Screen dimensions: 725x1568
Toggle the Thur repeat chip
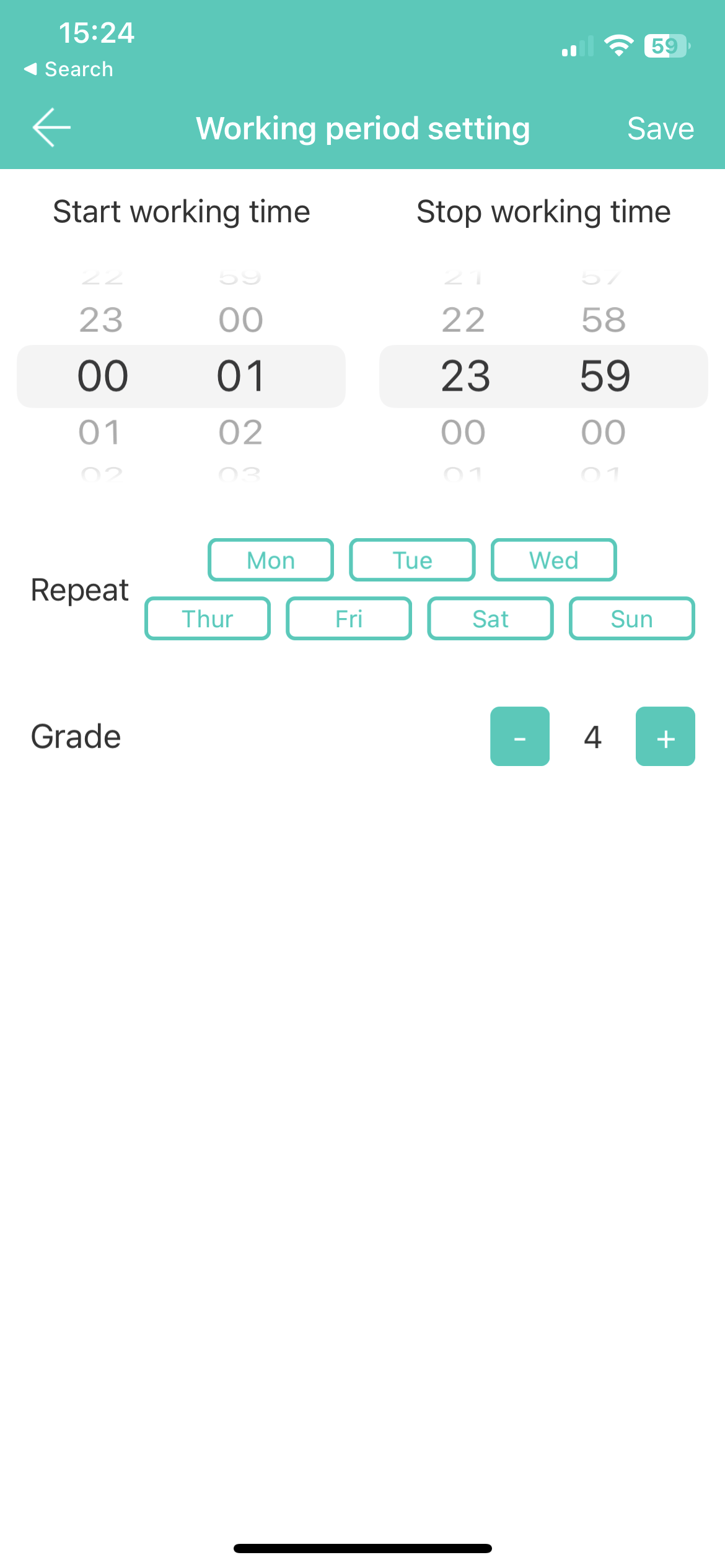[x=208, y=618]
